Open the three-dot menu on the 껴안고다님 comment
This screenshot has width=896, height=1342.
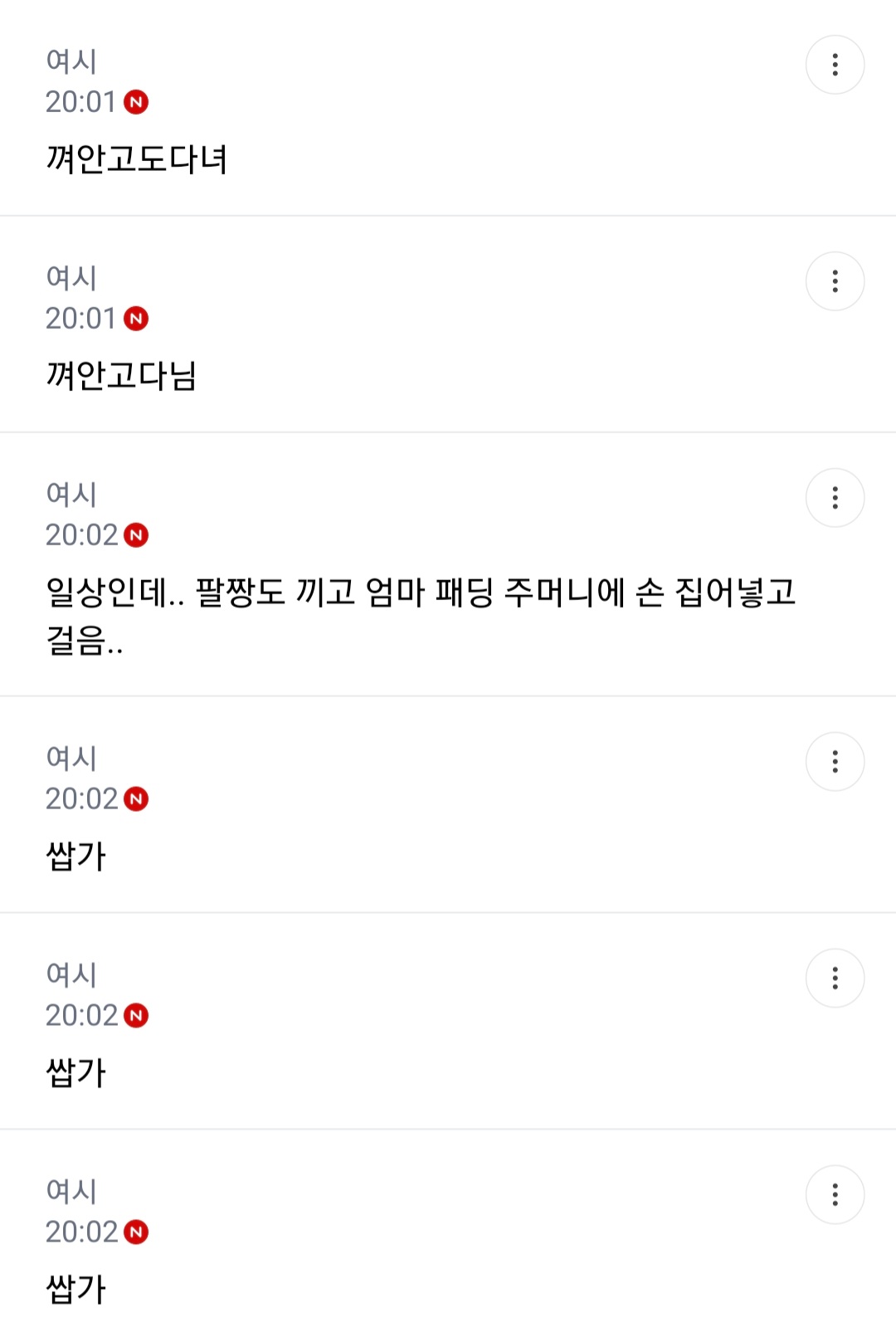(x=835, y=280)
